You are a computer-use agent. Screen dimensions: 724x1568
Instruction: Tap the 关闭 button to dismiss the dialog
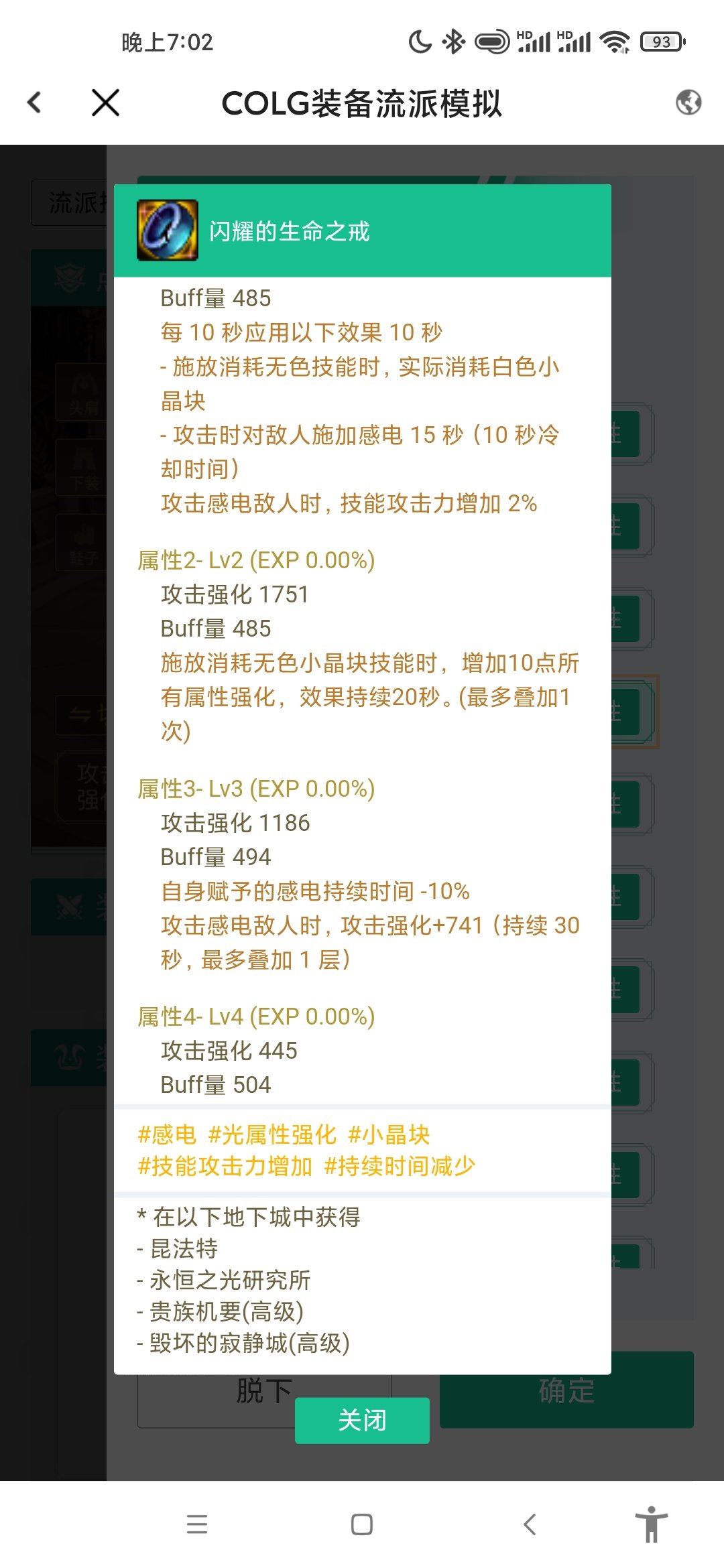362,1420
